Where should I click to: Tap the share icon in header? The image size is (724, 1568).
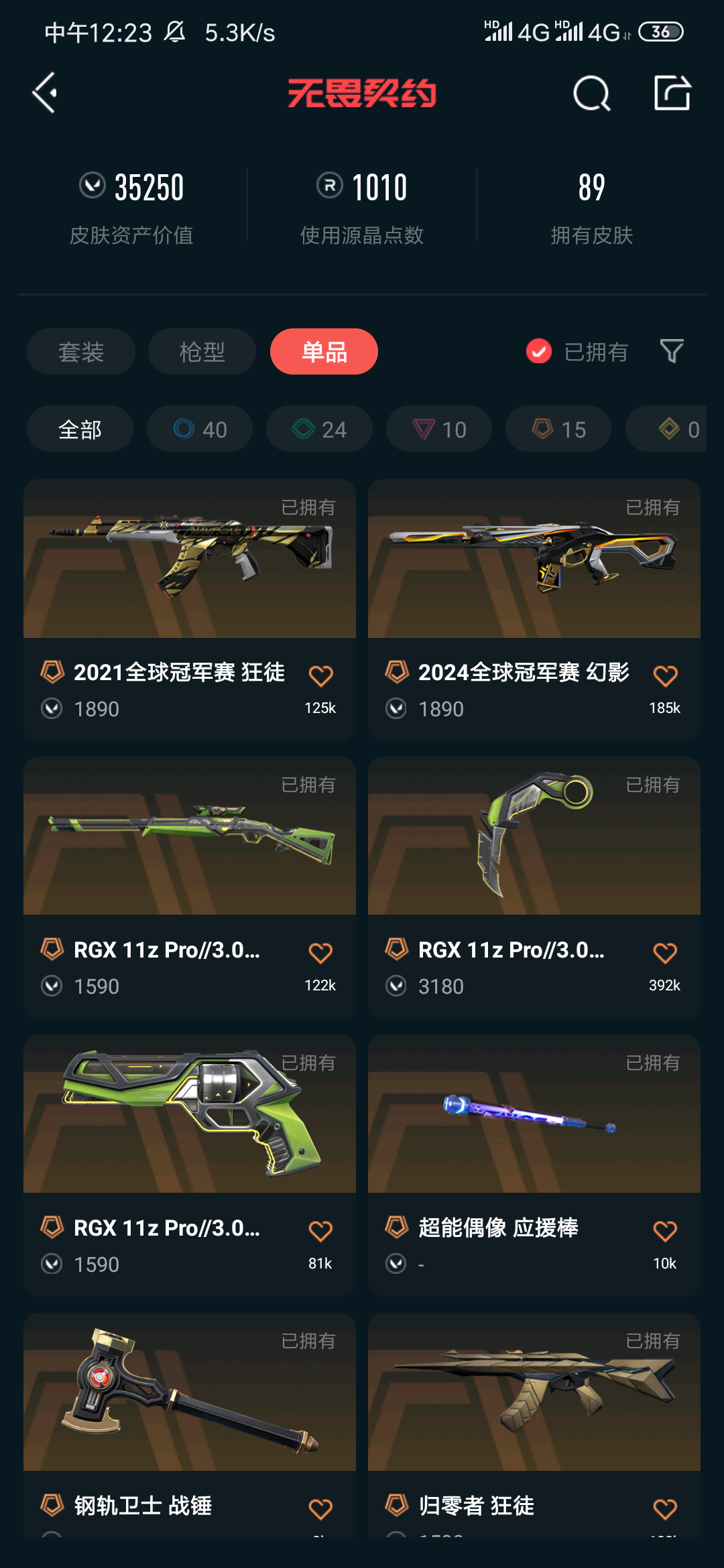pos(672,93)
